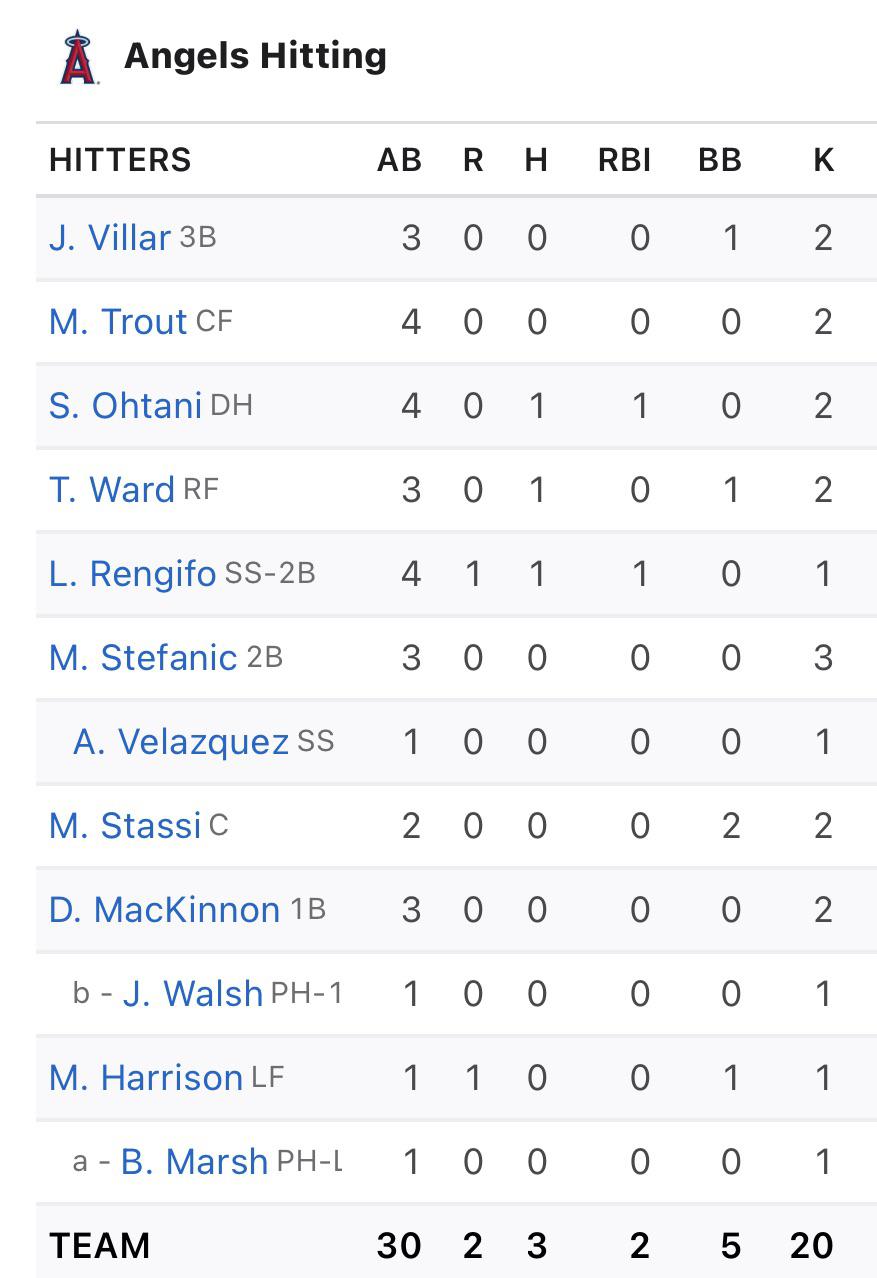Click the K column header
This screenshot has width=877, height=1278.
tap(822, 159)
